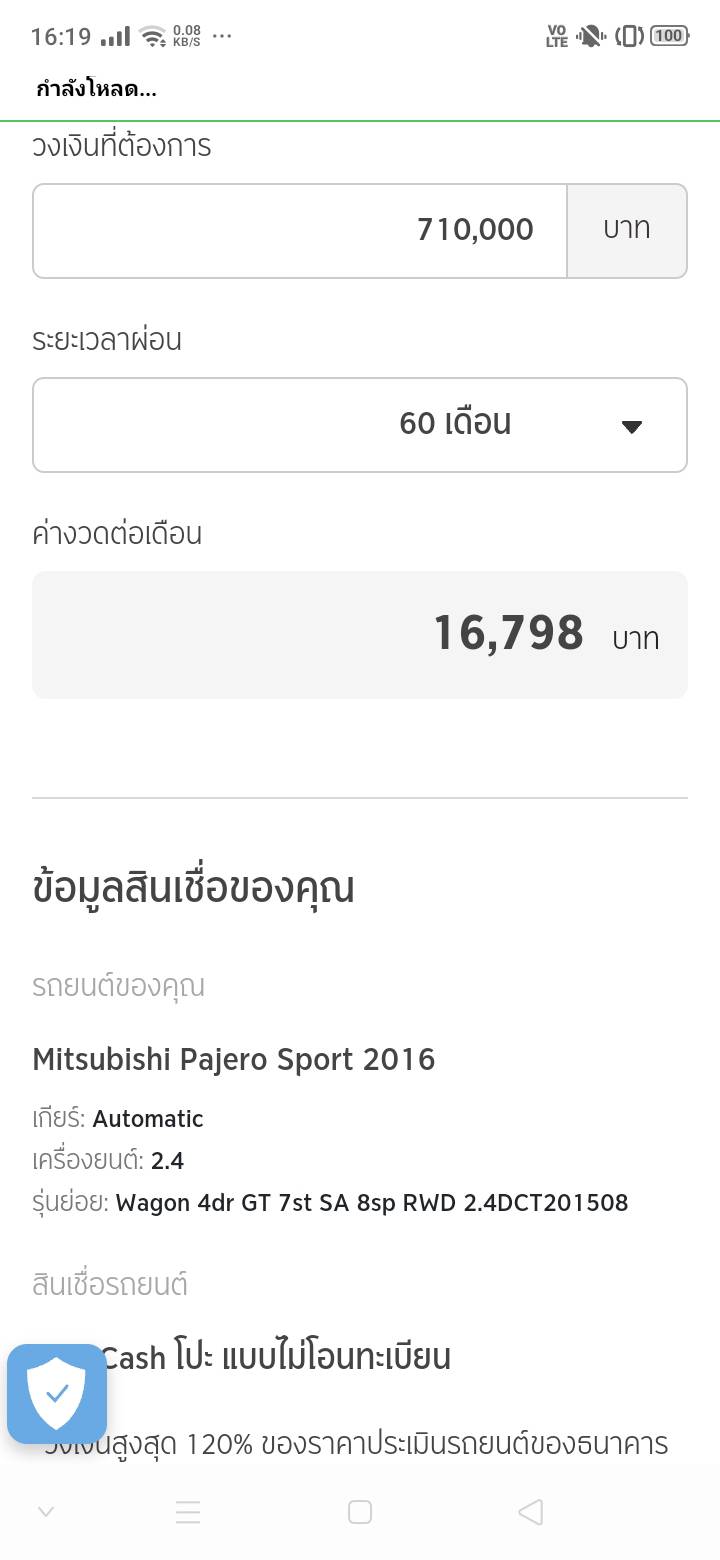Go back with the system back button
This screenshot has height=1560, width=720.
pyautogui.click(x=531, y=1512)
